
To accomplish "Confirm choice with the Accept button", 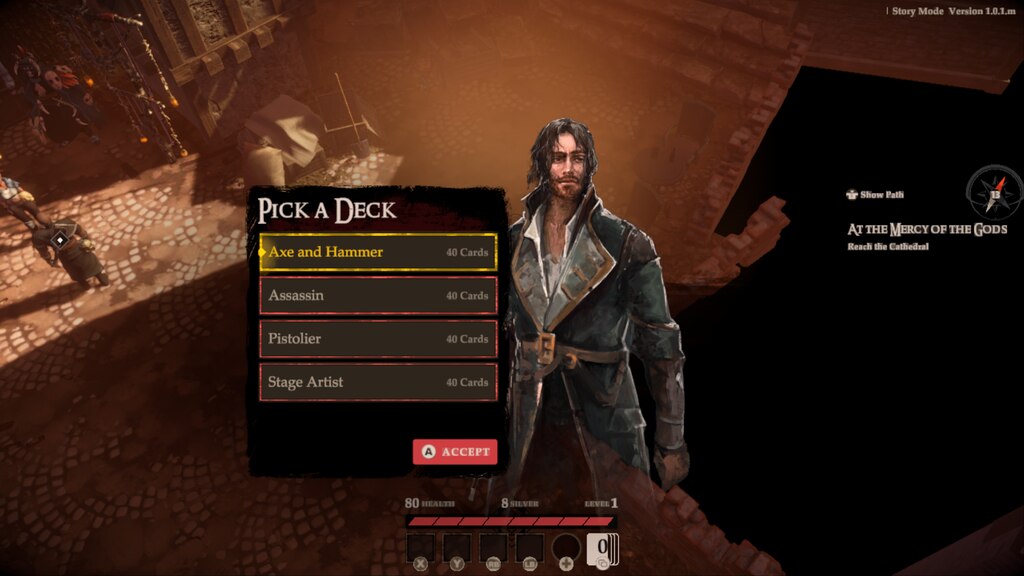I will [455, 452].
